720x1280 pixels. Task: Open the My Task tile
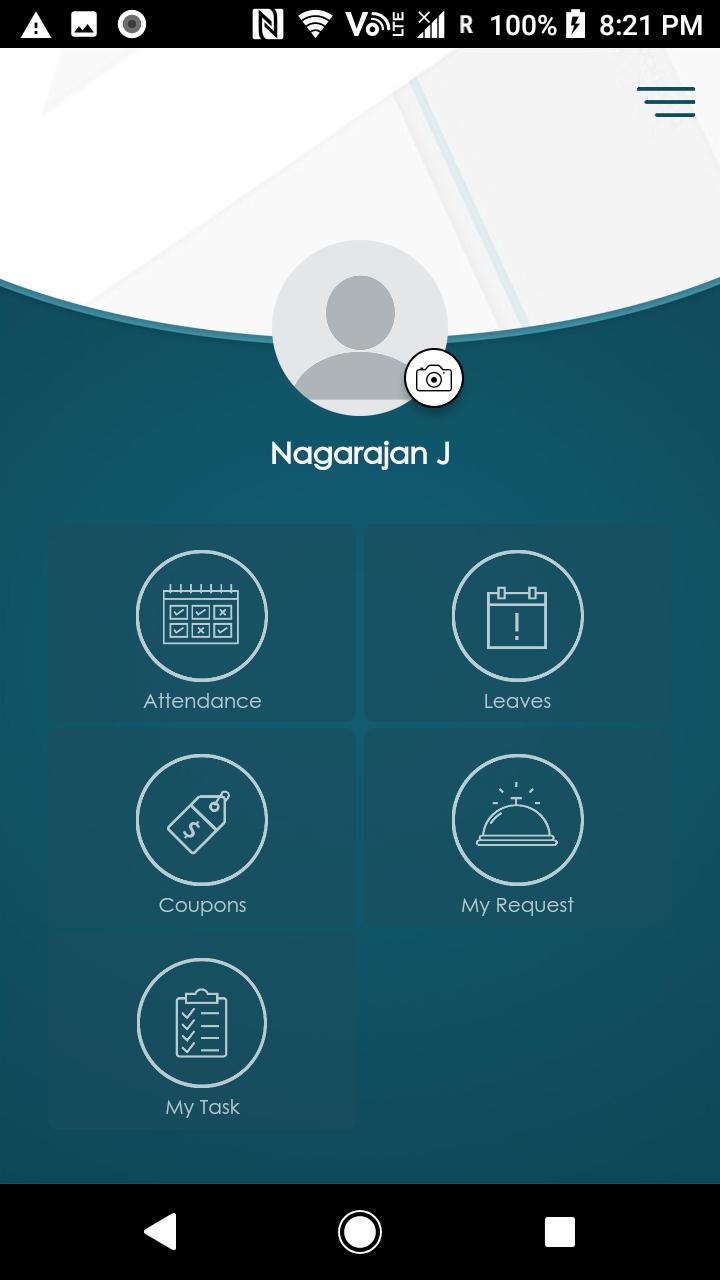pos(202,1031)
